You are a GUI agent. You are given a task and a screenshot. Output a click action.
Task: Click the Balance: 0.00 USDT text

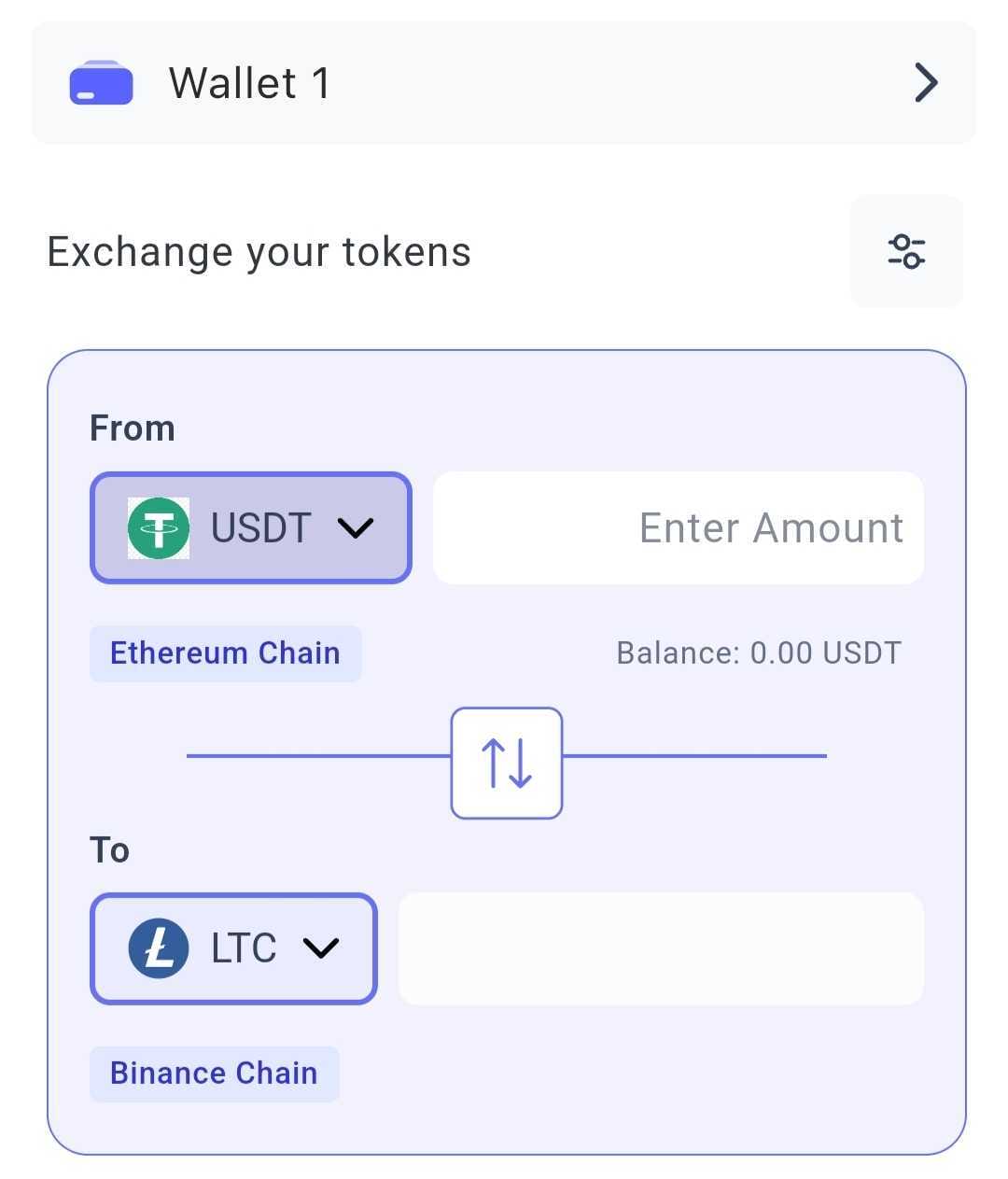point(759,653)
